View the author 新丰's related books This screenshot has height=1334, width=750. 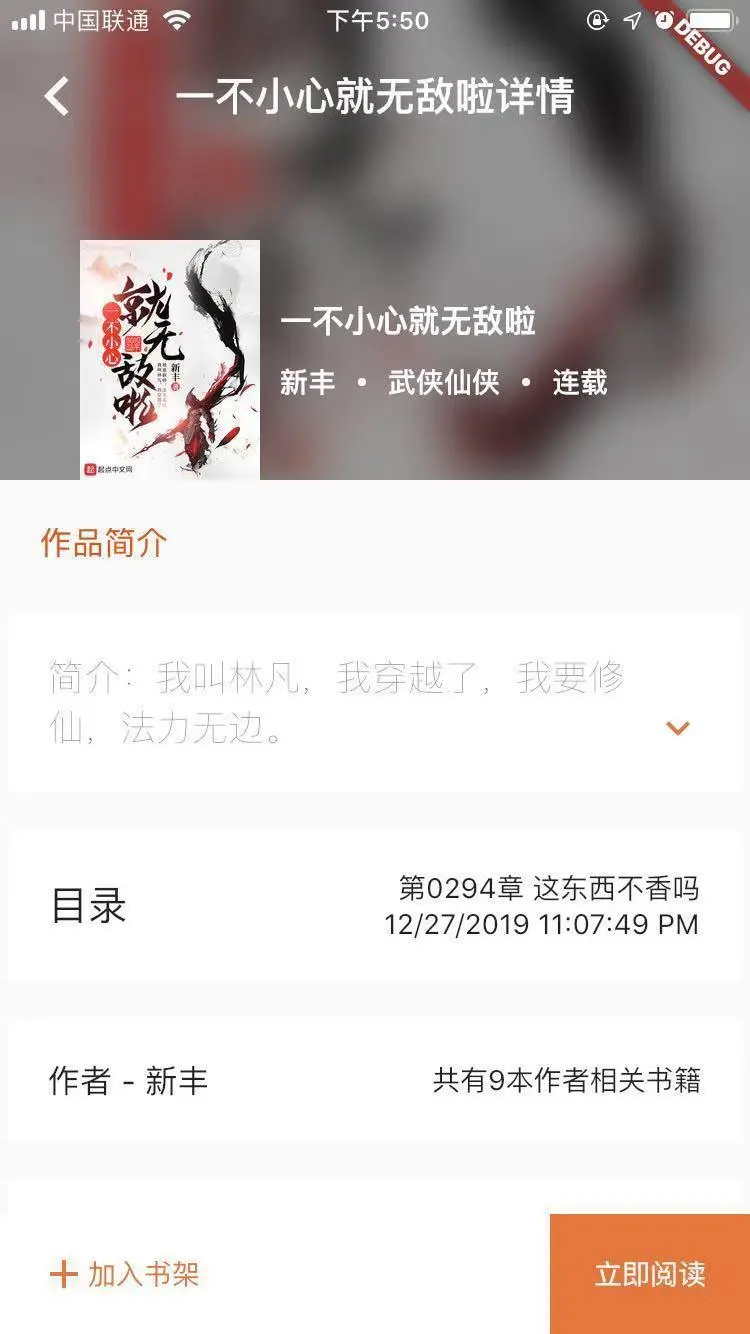(374, 1081)
